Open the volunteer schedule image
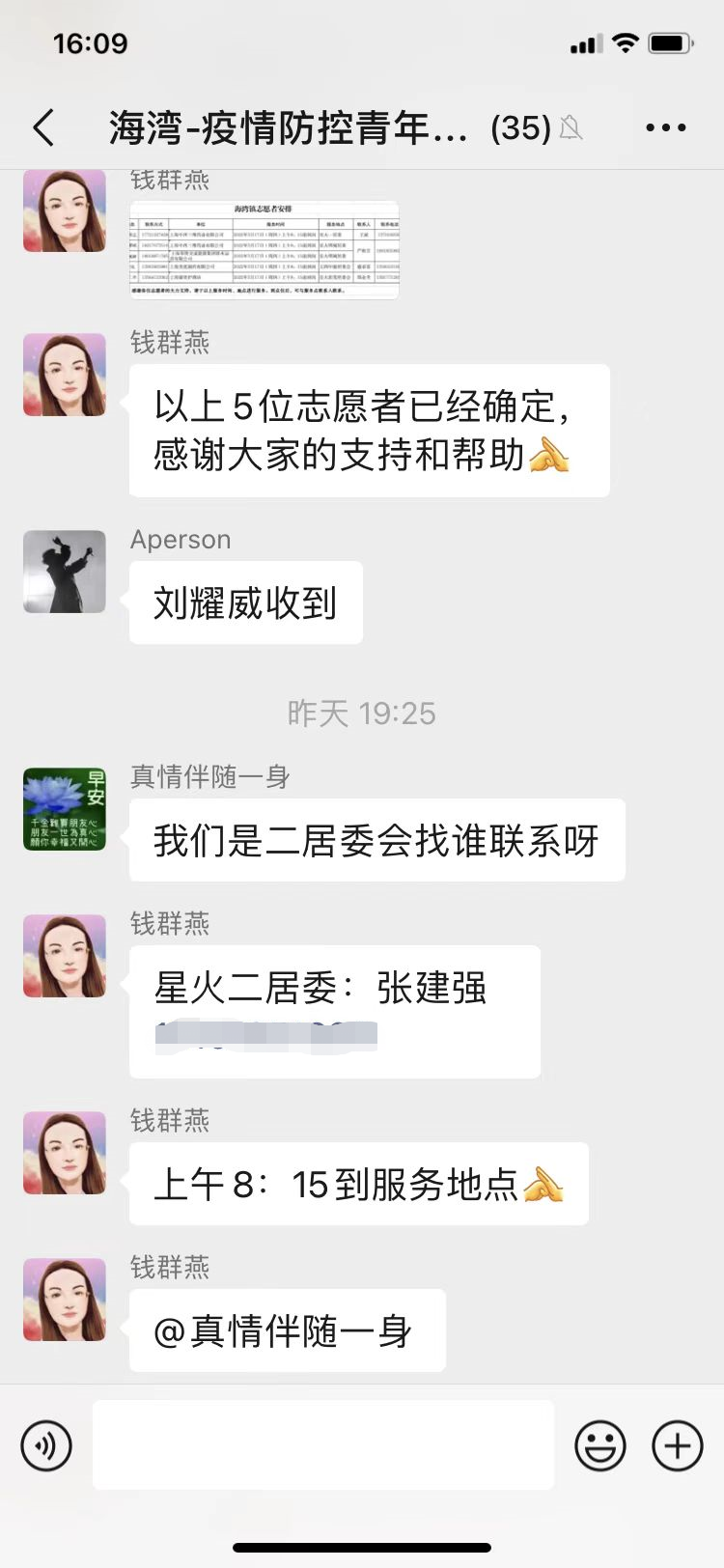 [x=265, y=249]
